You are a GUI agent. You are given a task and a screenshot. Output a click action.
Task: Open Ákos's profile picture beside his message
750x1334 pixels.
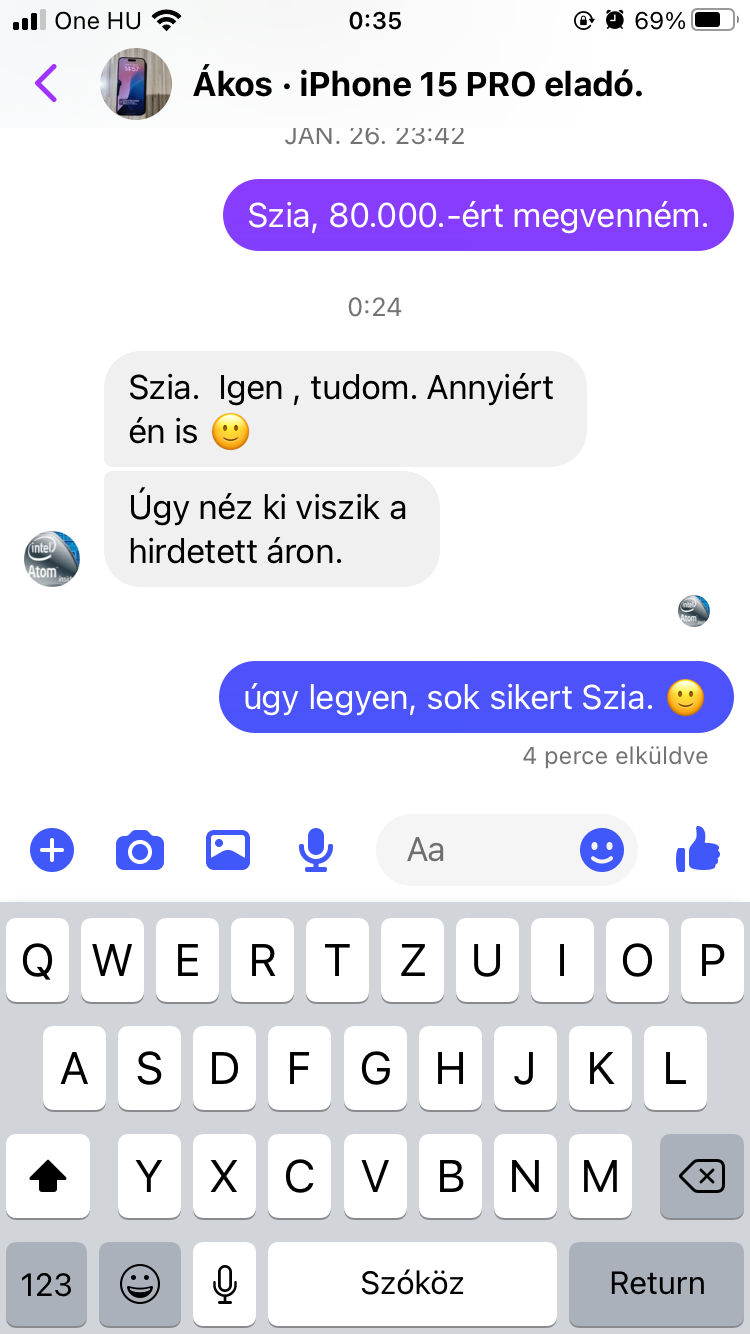click(52, 559)
